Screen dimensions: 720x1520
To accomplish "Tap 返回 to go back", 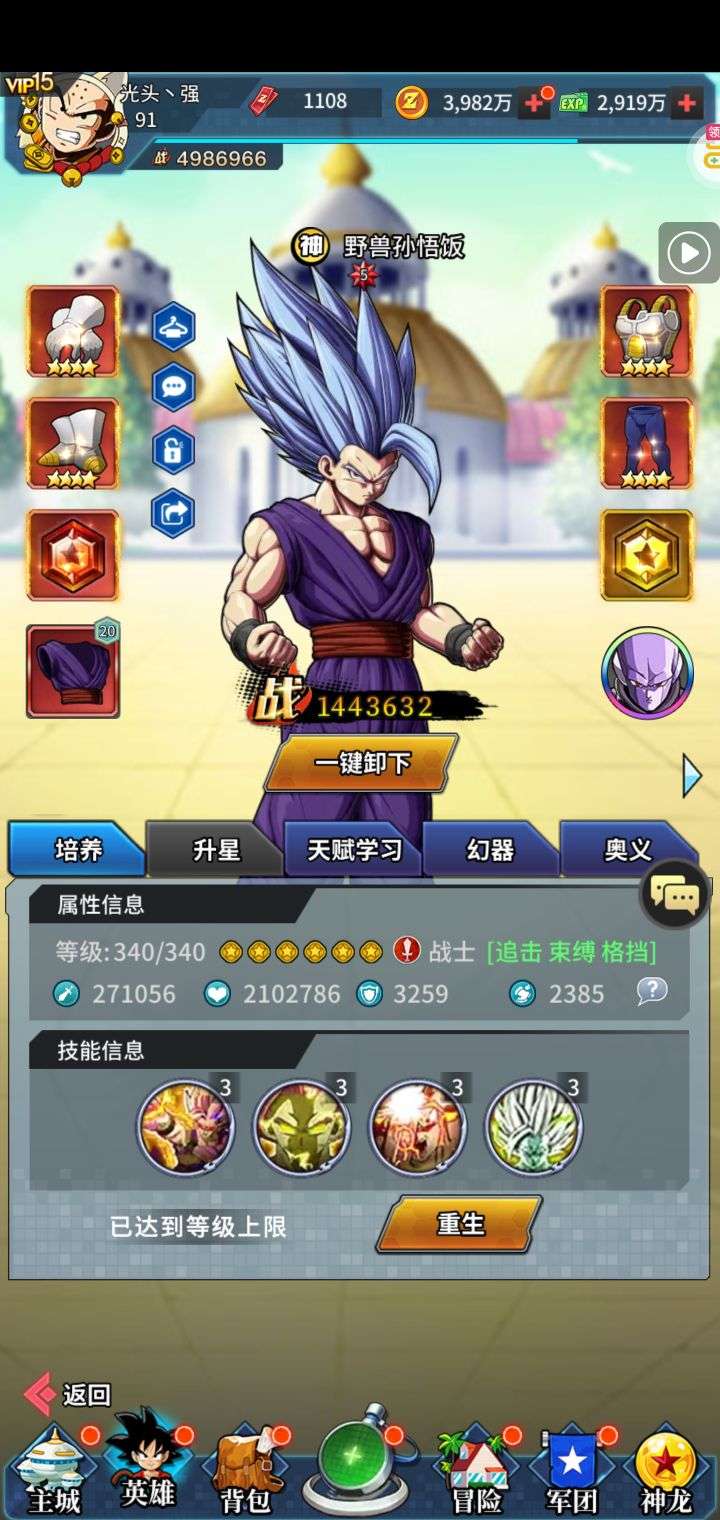I will [x=67, y=1394].
